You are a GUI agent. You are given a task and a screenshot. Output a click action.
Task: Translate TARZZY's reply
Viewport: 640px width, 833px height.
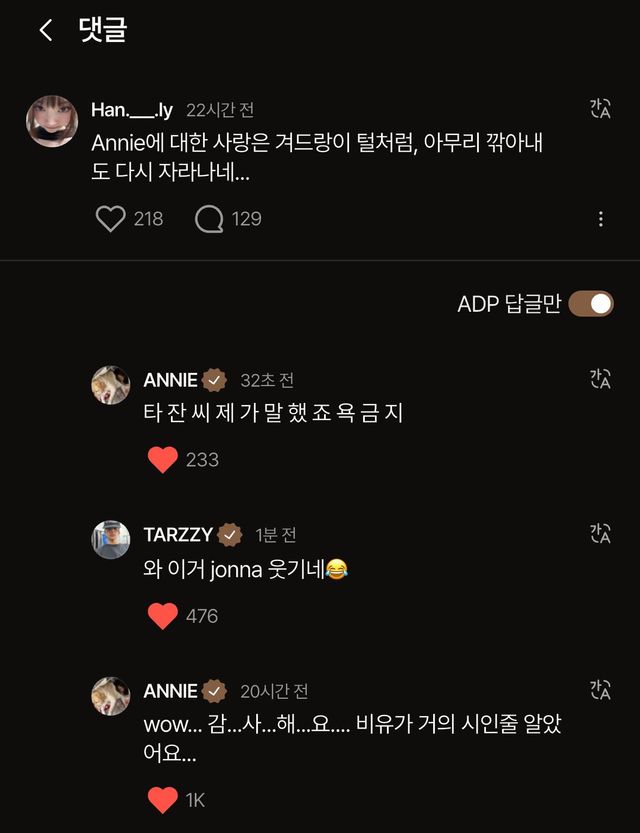click(x=600, y=534)
